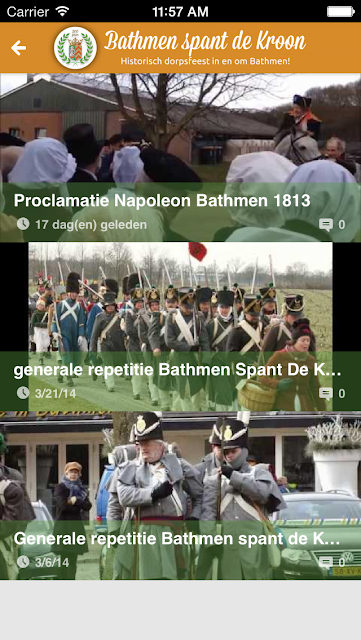View comments on the 3/21/14 video

(332, 393)
